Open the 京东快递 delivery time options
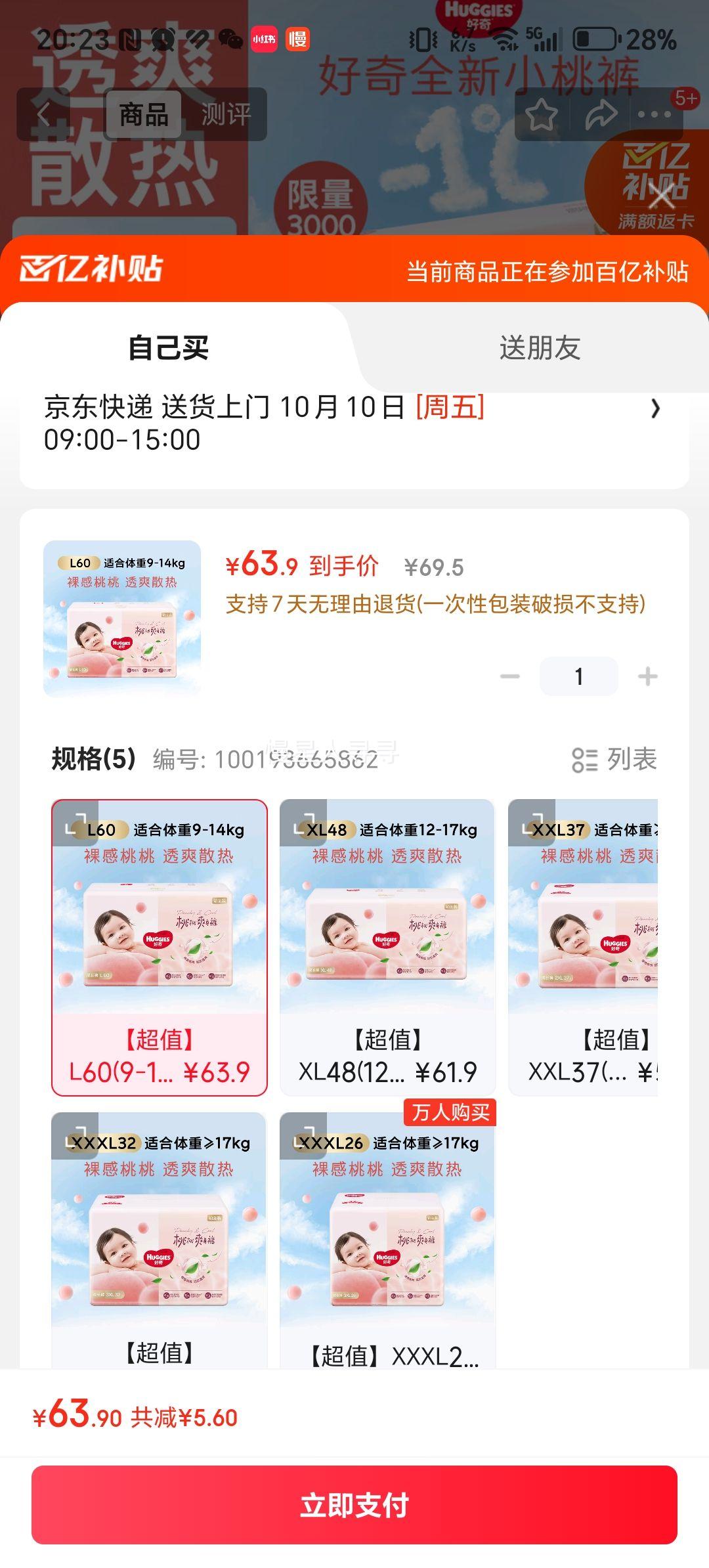Viewport: 709px width, 1568px height. [x=655, y=409]
